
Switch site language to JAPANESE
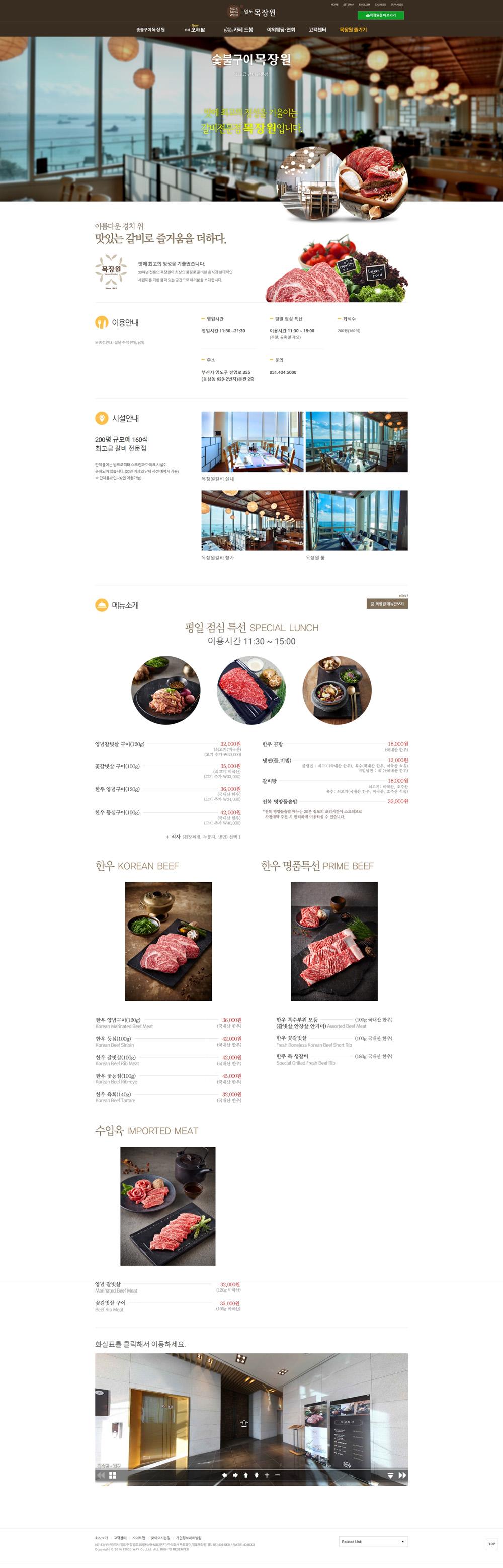click(x=396, y=4)
